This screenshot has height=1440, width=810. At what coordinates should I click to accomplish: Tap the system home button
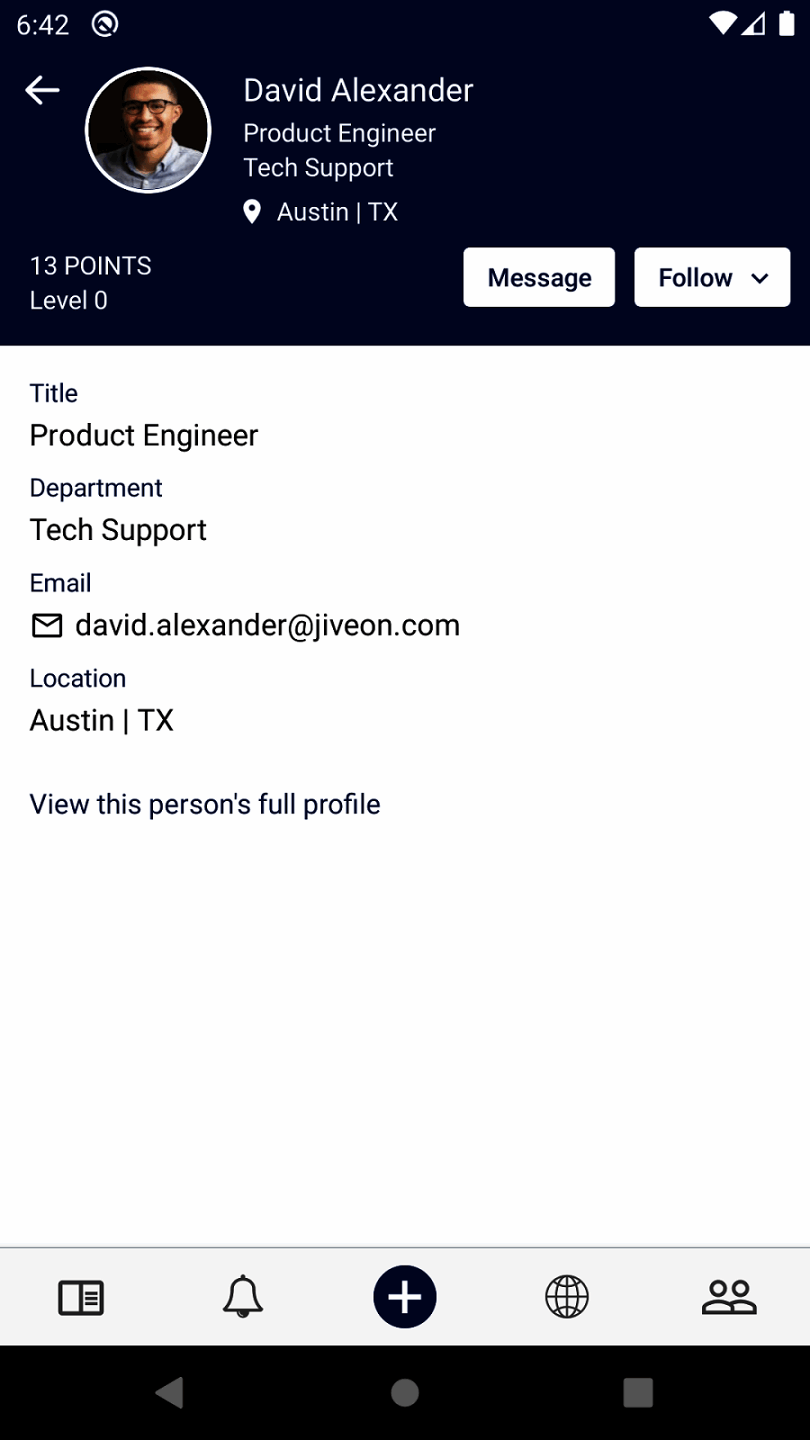click(405, 1392)
